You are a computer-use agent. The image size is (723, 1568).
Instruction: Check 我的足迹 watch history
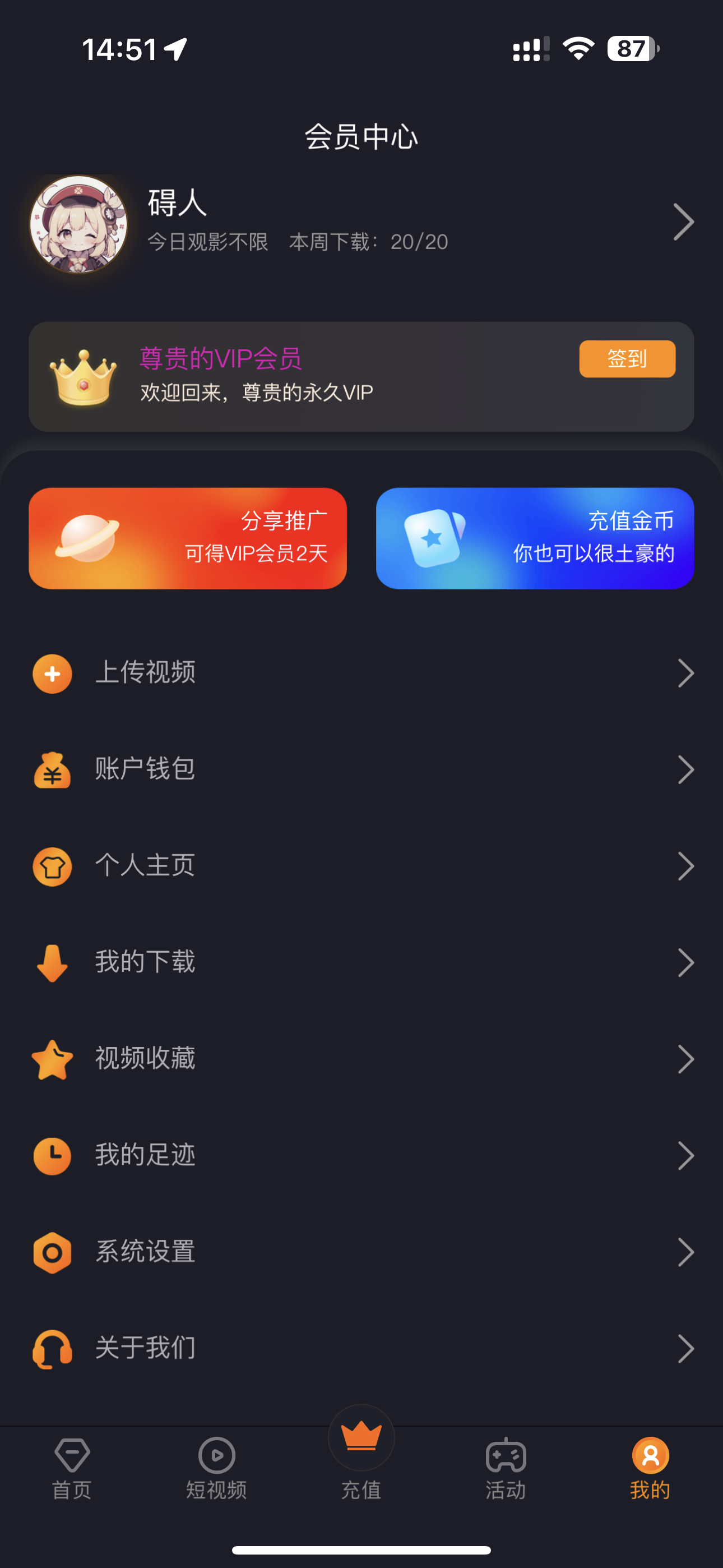pos(361,1155)
